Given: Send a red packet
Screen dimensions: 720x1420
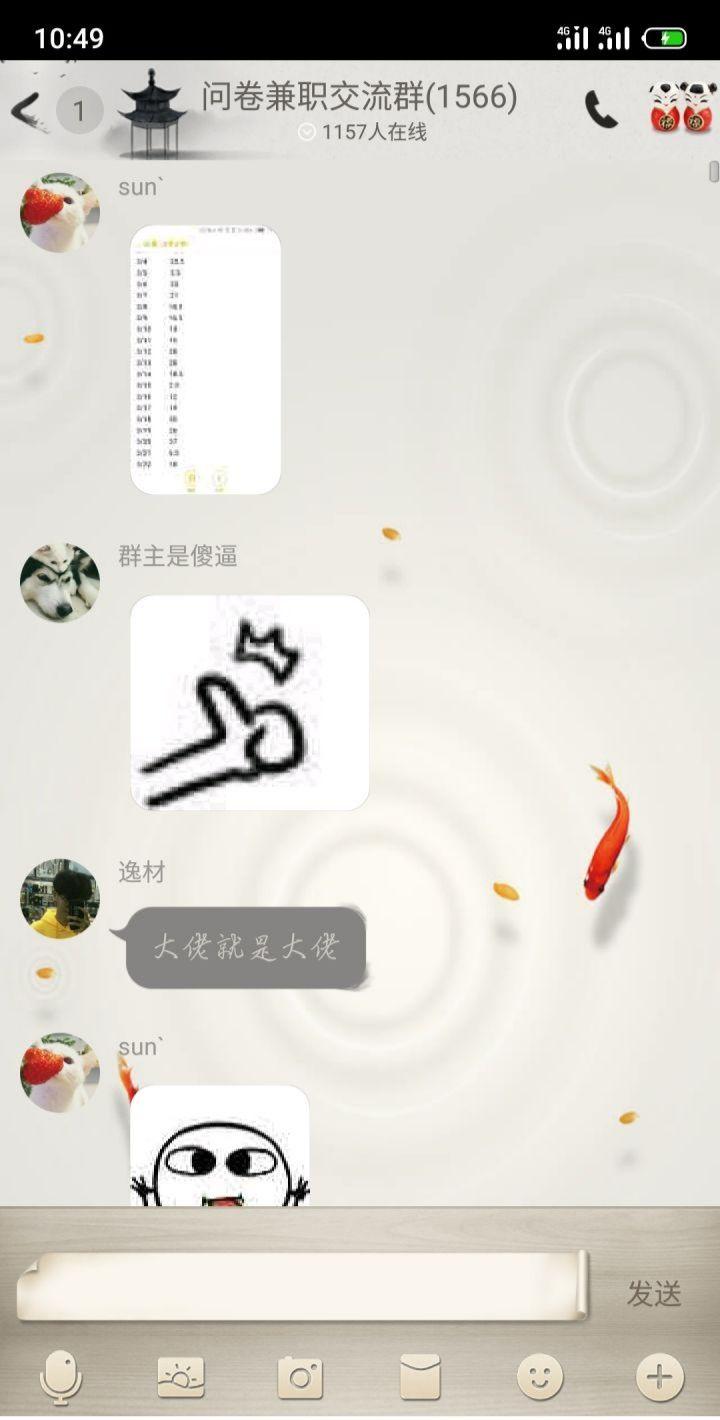Looking at the screenshot, I should coord(420,1378).
